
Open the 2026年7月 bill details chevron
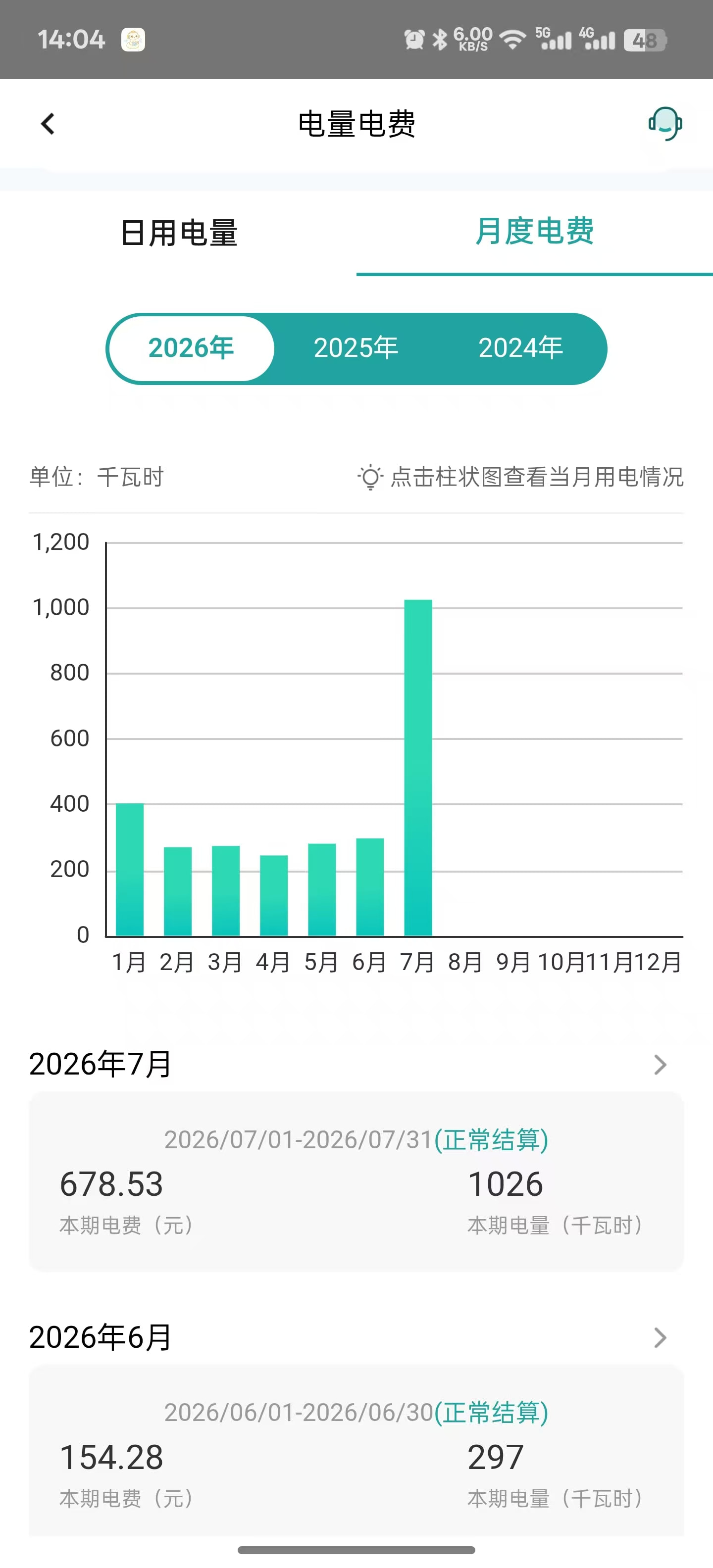point(660,1065)
